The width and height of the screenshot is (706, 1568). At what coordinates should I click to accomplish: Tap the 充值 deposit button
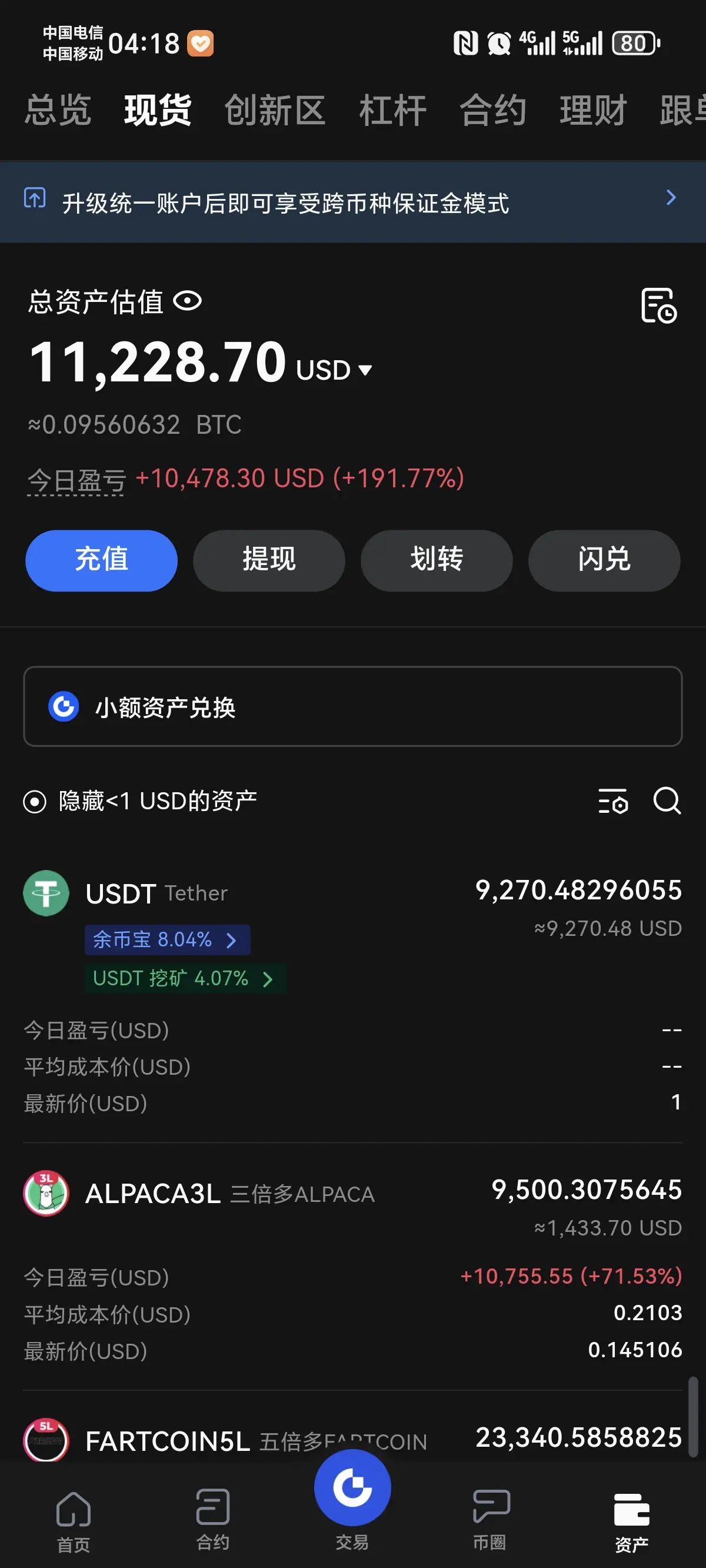[101, 560]
